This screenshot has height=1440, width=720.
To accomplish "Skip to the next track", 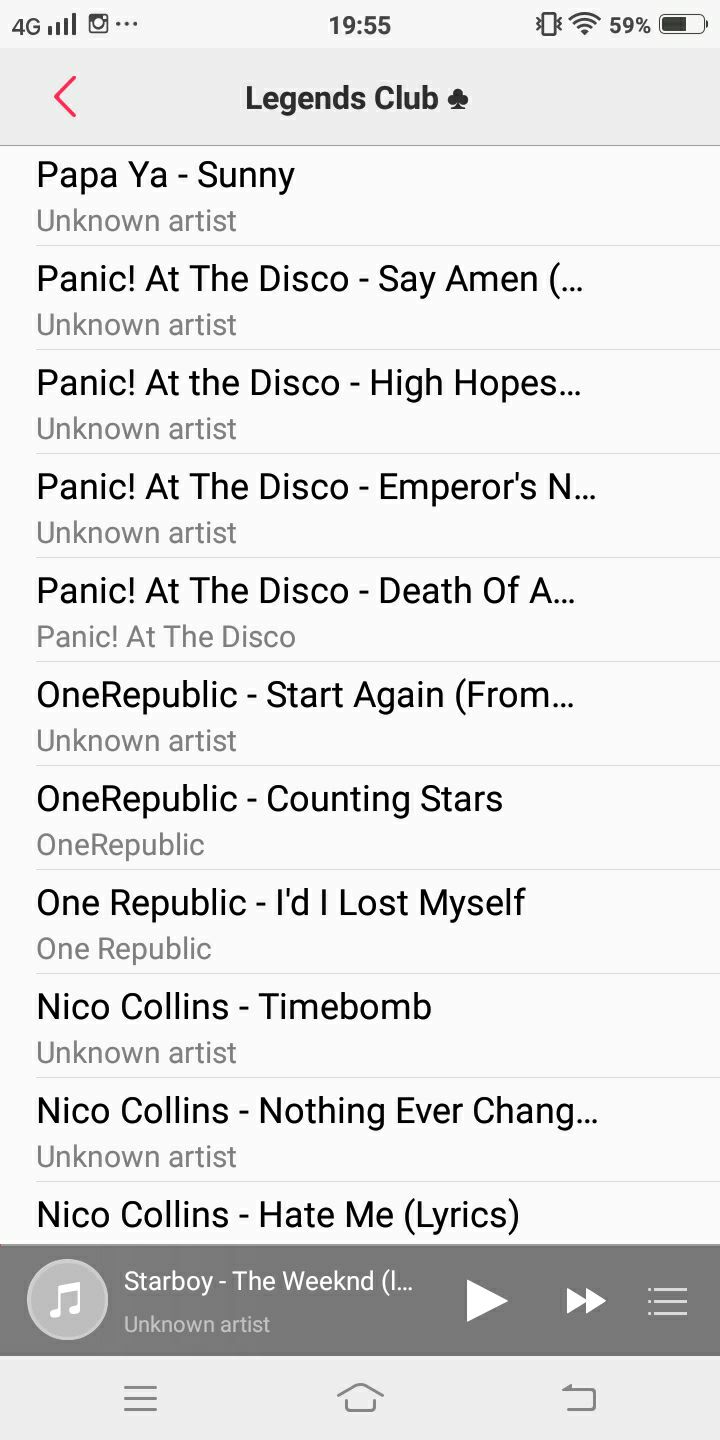I will [x=586, y=1300].
